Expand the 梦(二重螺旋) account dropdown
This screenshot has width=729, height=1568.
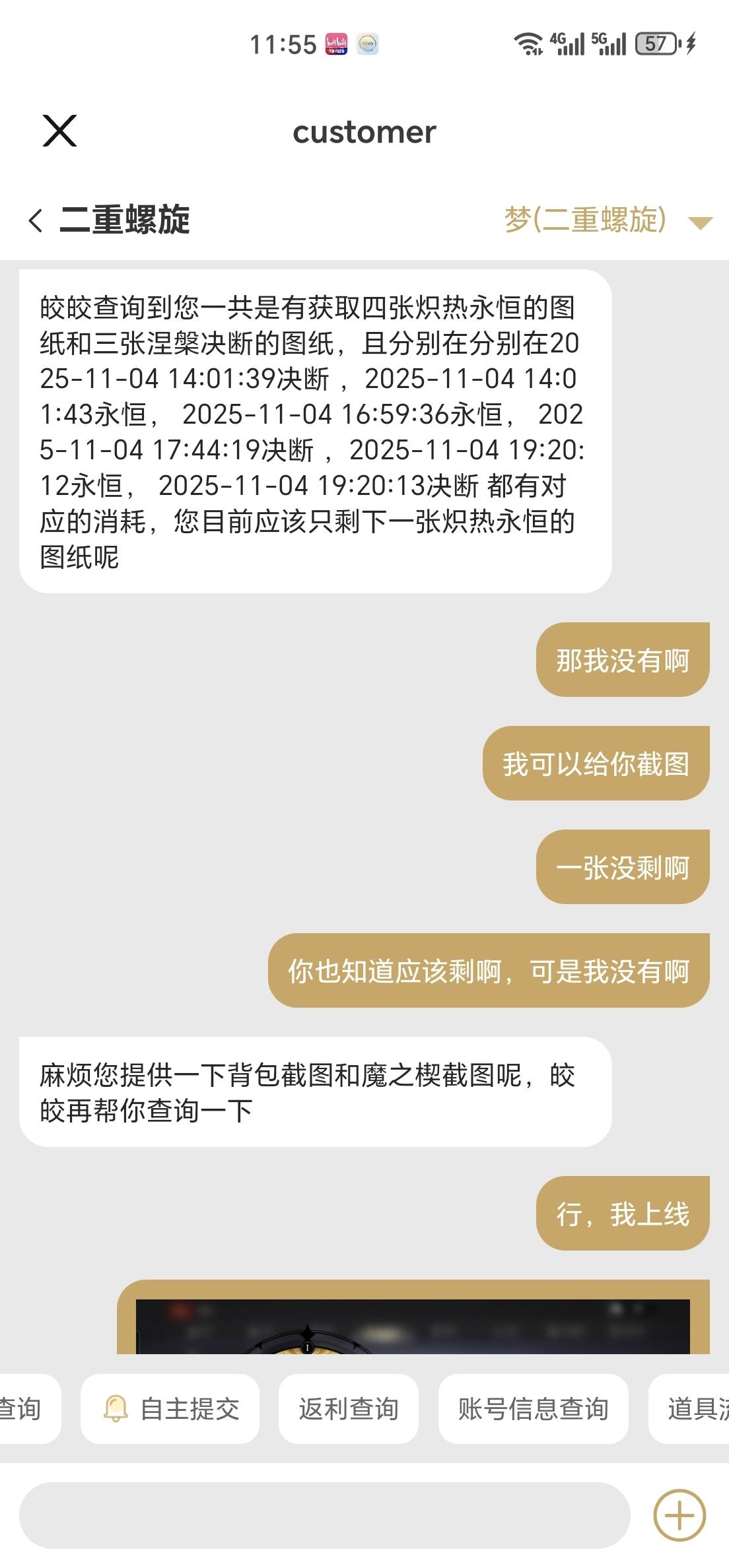700,222
